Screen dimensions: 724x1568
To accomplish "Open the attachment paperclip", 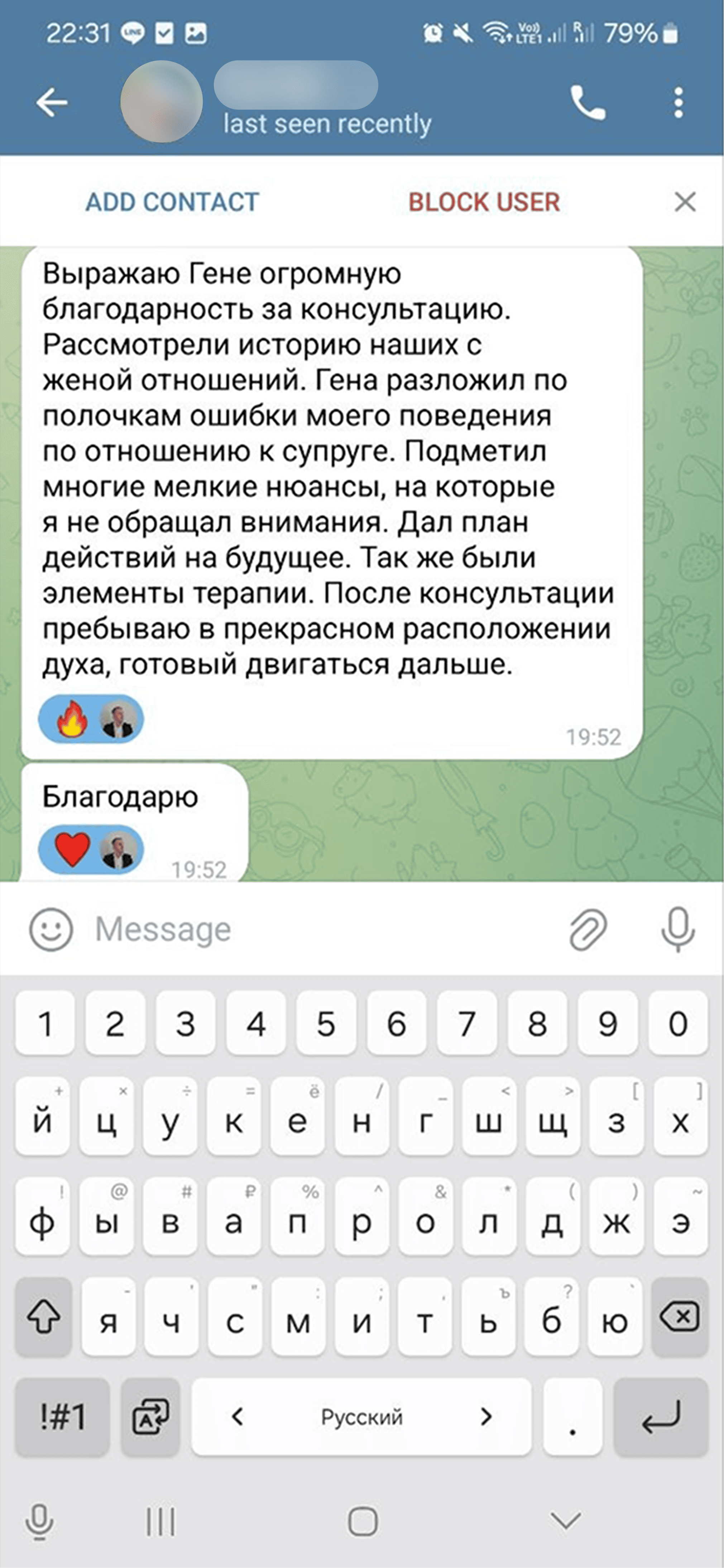I will 588,930.
